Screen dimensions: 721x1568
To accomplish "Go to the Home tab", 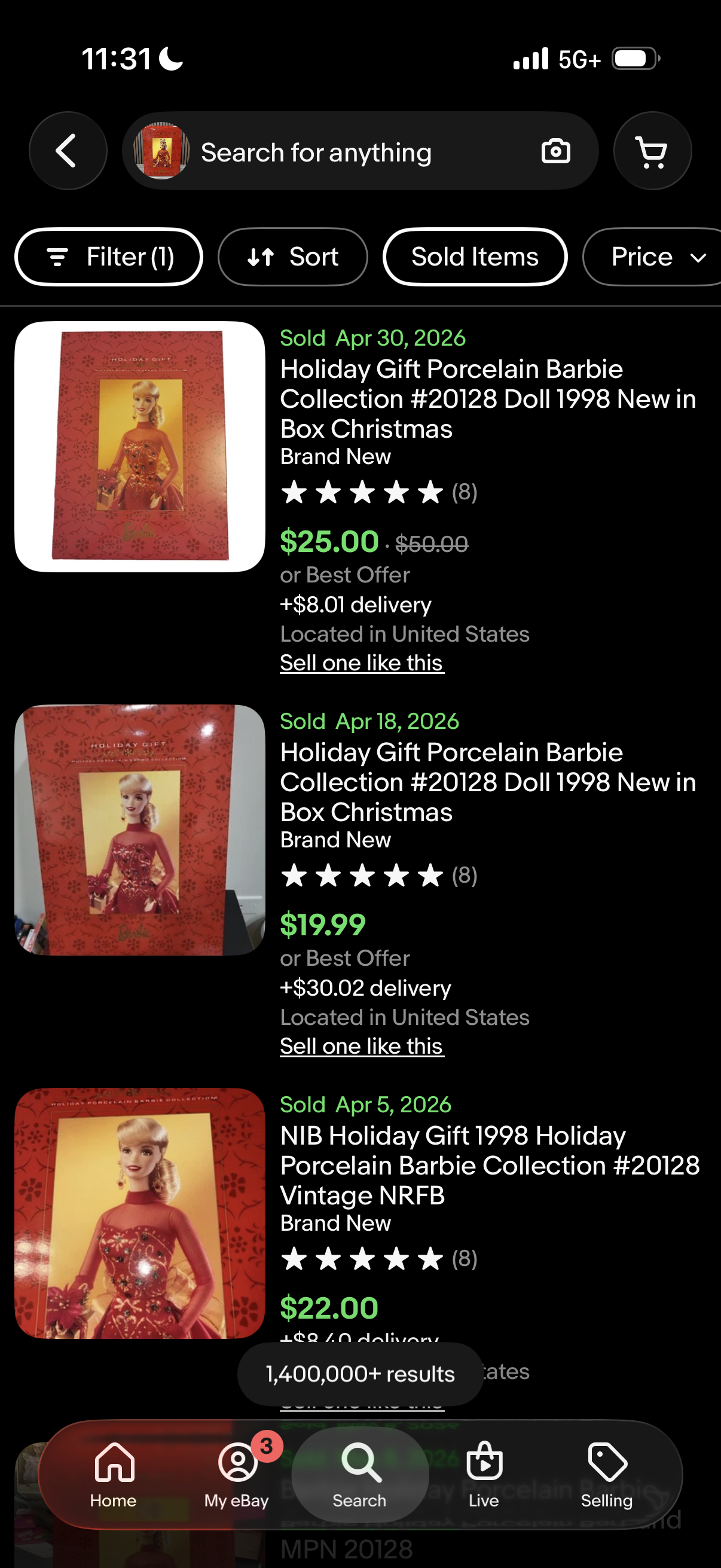I will 113,1474.
